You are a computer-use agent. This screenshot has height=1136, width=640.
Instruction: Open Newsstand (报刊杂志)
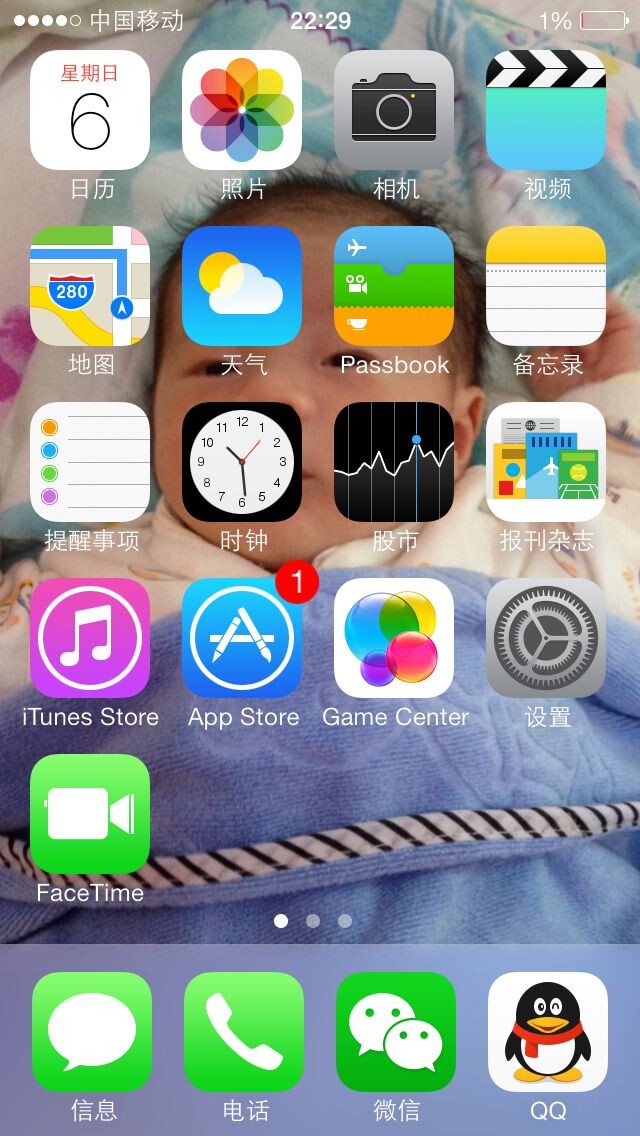pyautogui.click(x=546, y=462)
